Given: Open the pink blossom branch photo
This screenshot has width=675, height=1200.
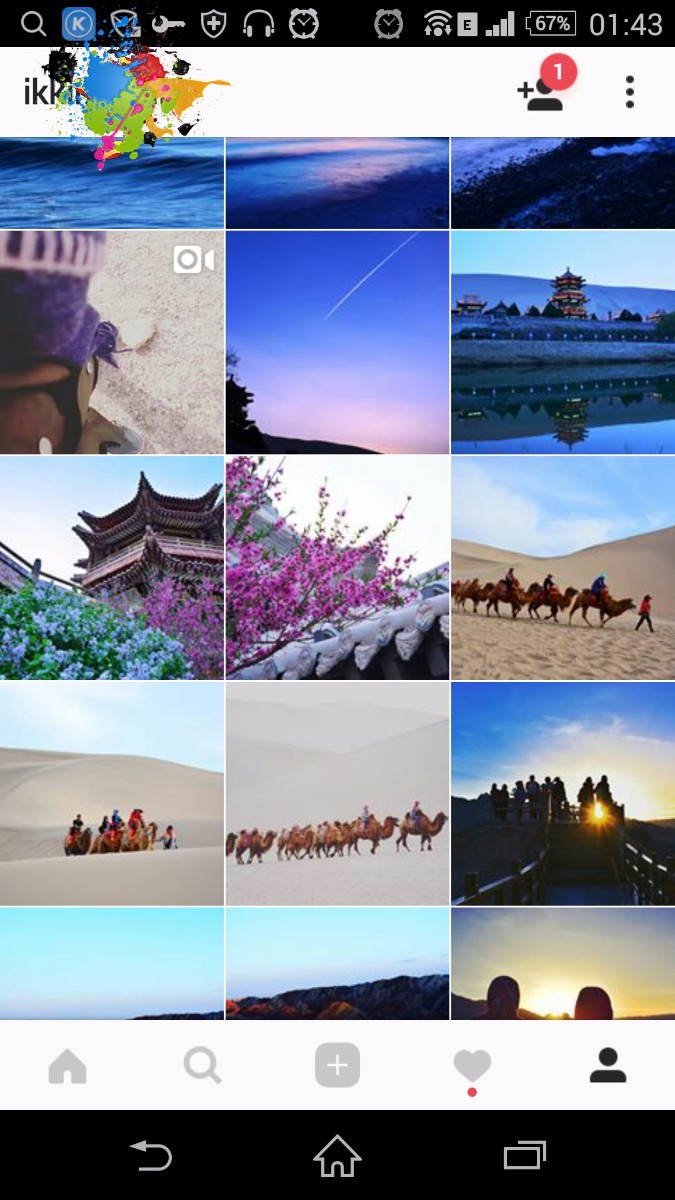Looking at the screenshot, I should pos(337,568).
